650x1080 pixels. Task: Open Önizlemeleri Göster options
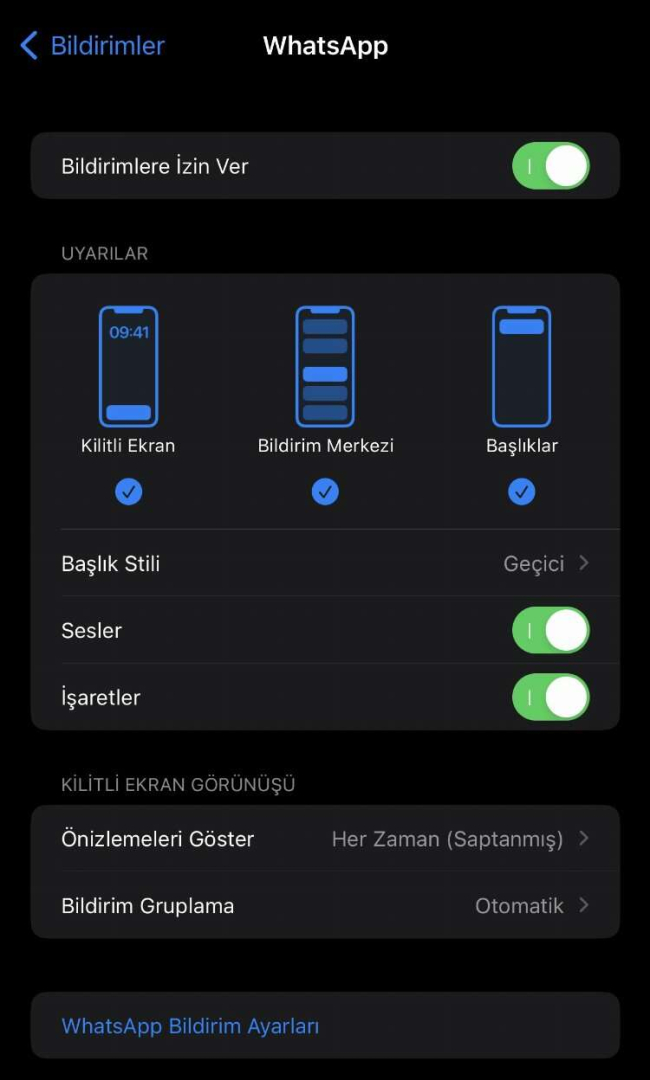325,839
